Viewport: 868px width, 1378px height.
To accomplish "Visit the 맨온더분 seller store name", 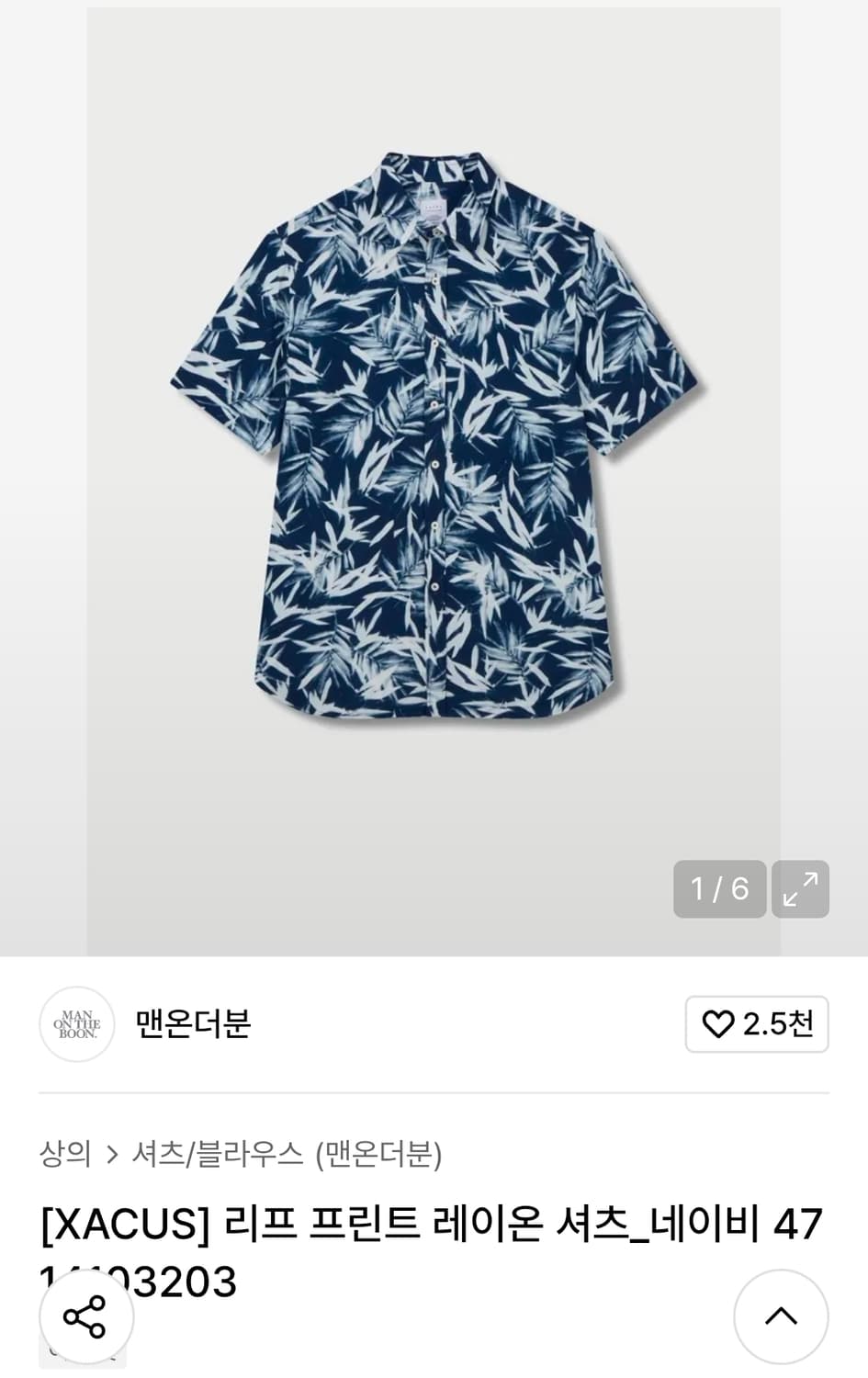I will tap(190, 1025).
